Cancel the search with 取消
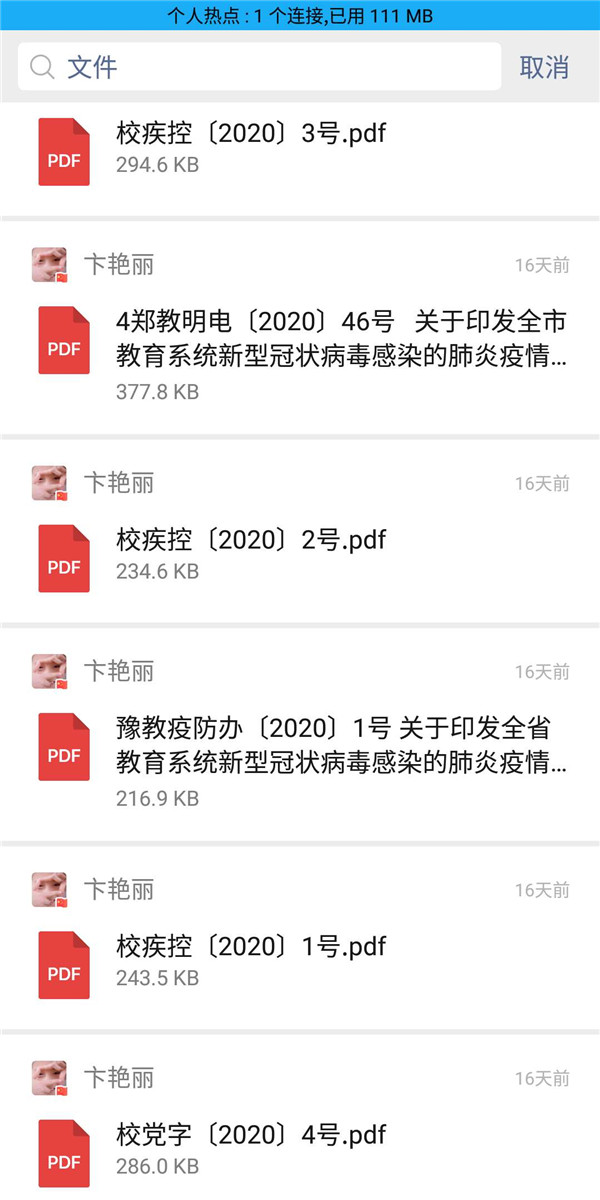 pos(544,67)
